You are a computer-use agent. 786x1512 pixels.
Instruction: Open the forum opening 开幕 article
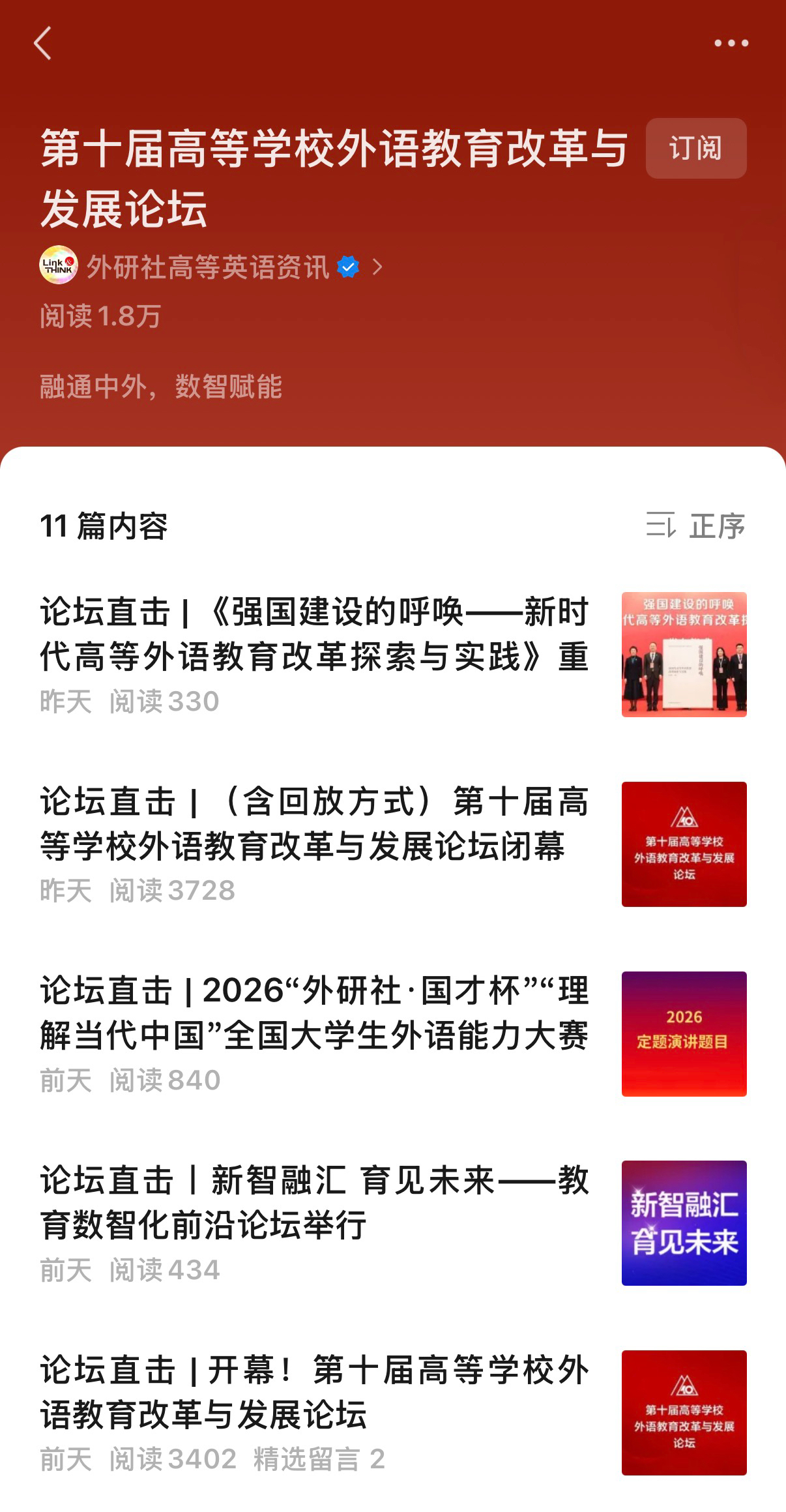click(x=314, y=1392)
